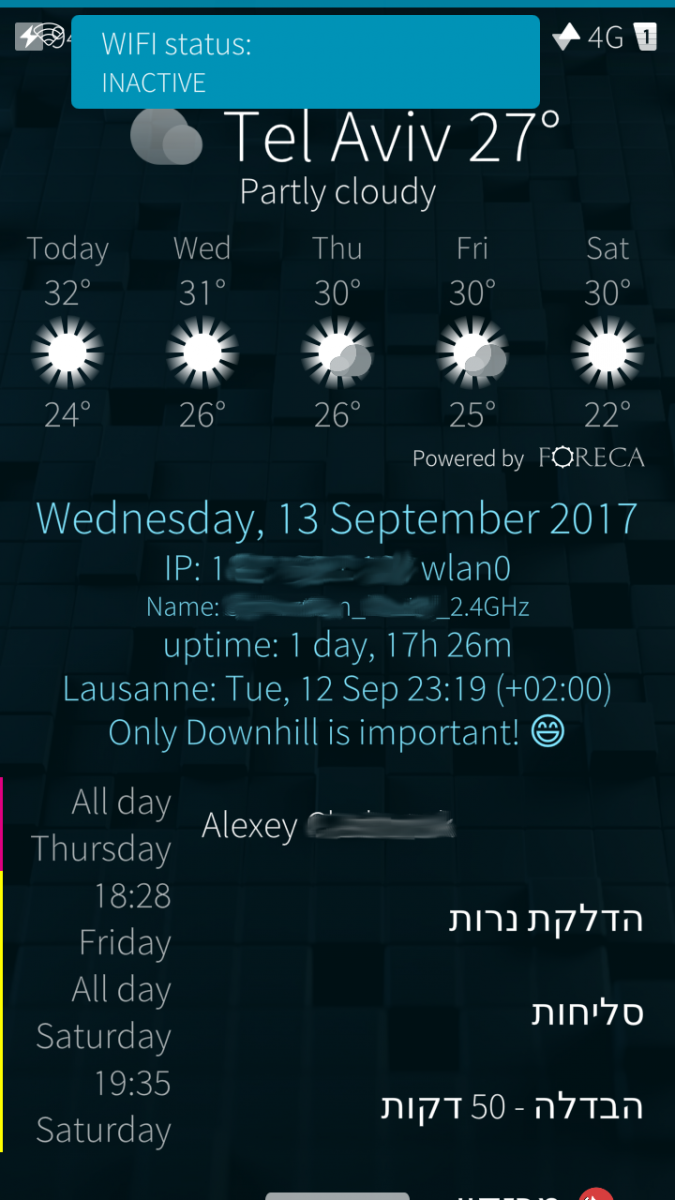Open Alexey's all-day Thursday calendar event
This screenshot has height=1200, width=675.
[328, 826]
